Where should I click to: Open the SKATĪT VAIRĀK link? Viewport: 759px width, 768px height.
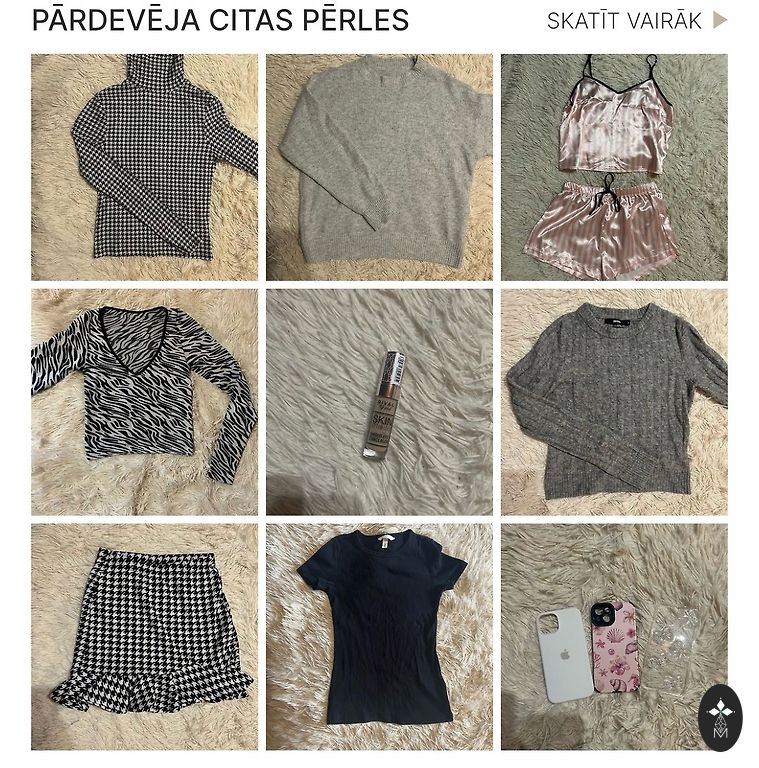coord(636,21)
